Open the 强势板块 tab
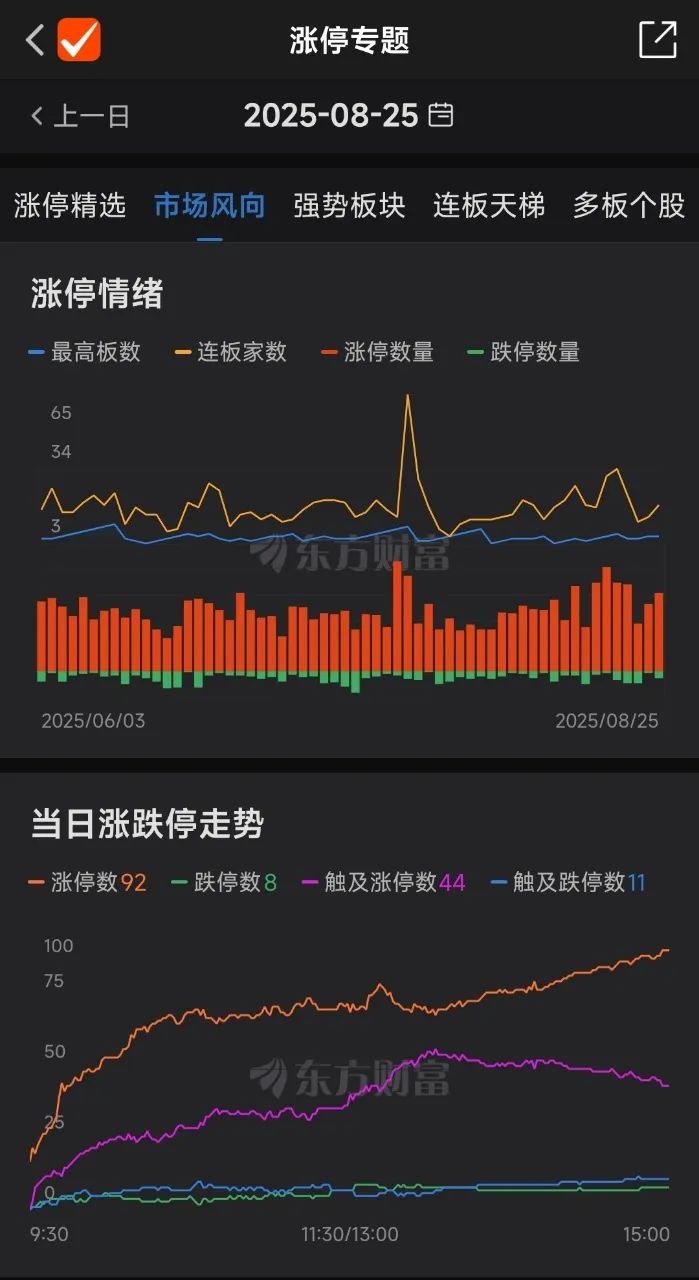Screen dimensions: 699x1280 point(349,206)
